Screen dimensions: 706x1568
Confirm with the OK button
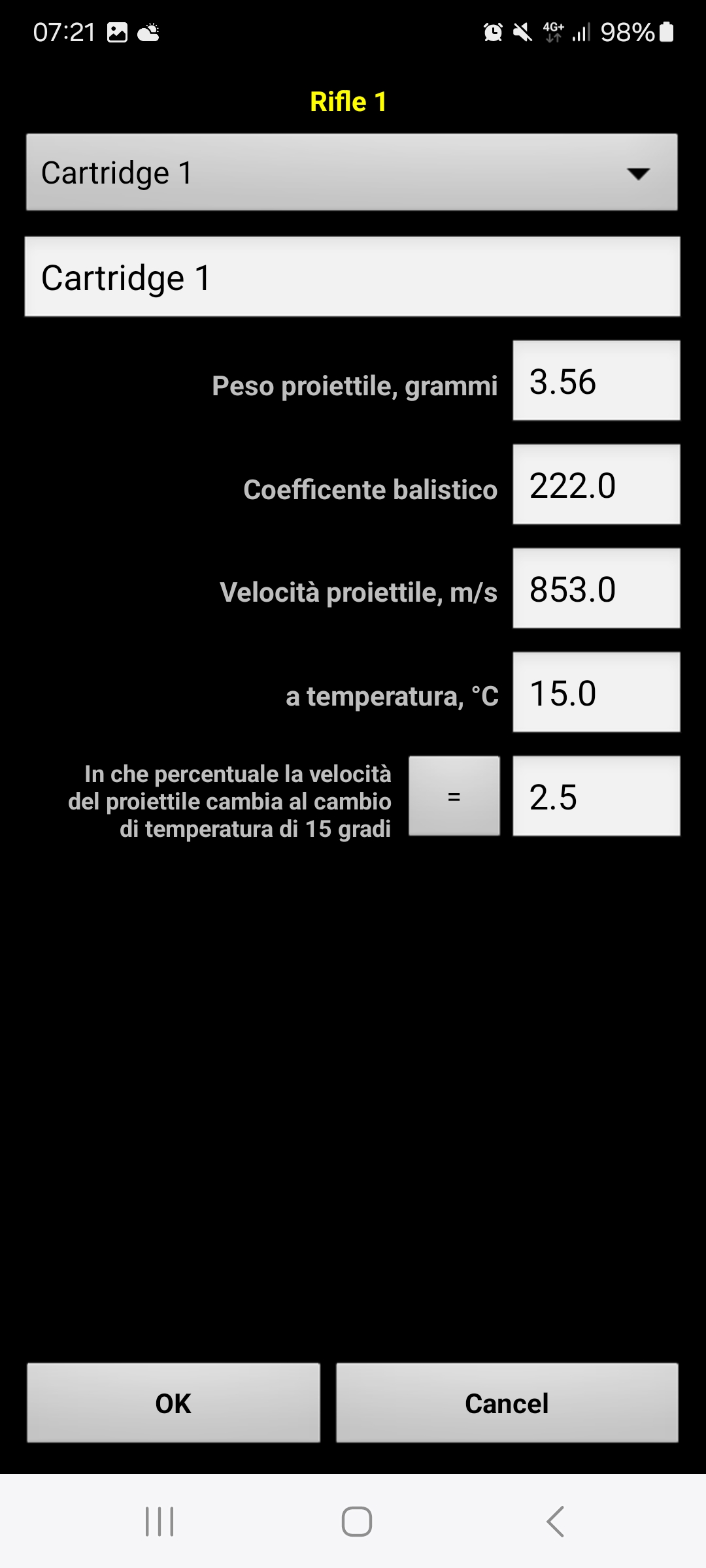coord(173,1403)
